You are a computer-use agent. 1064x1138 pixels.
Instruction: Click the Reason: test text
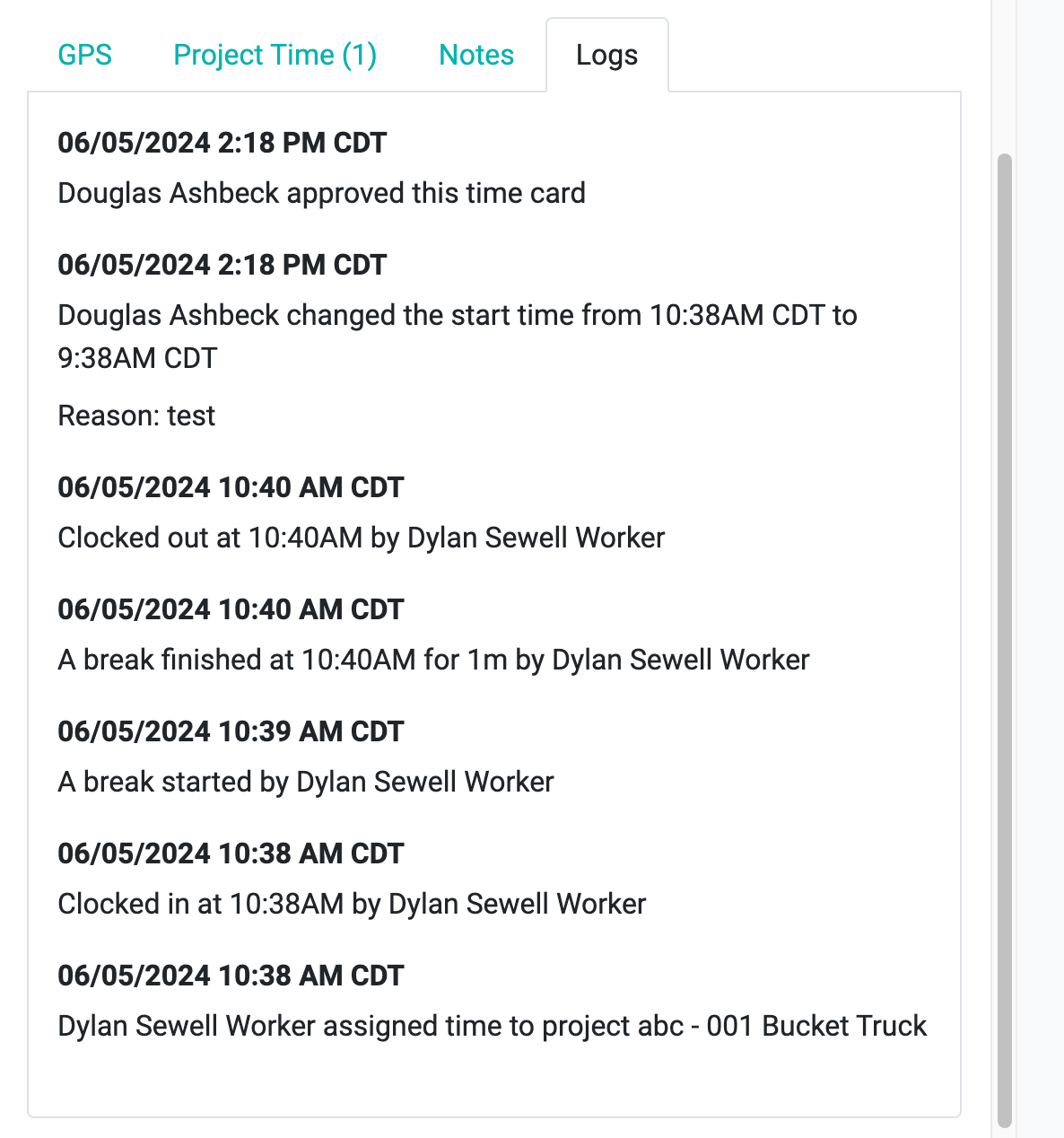pos(135,416)
